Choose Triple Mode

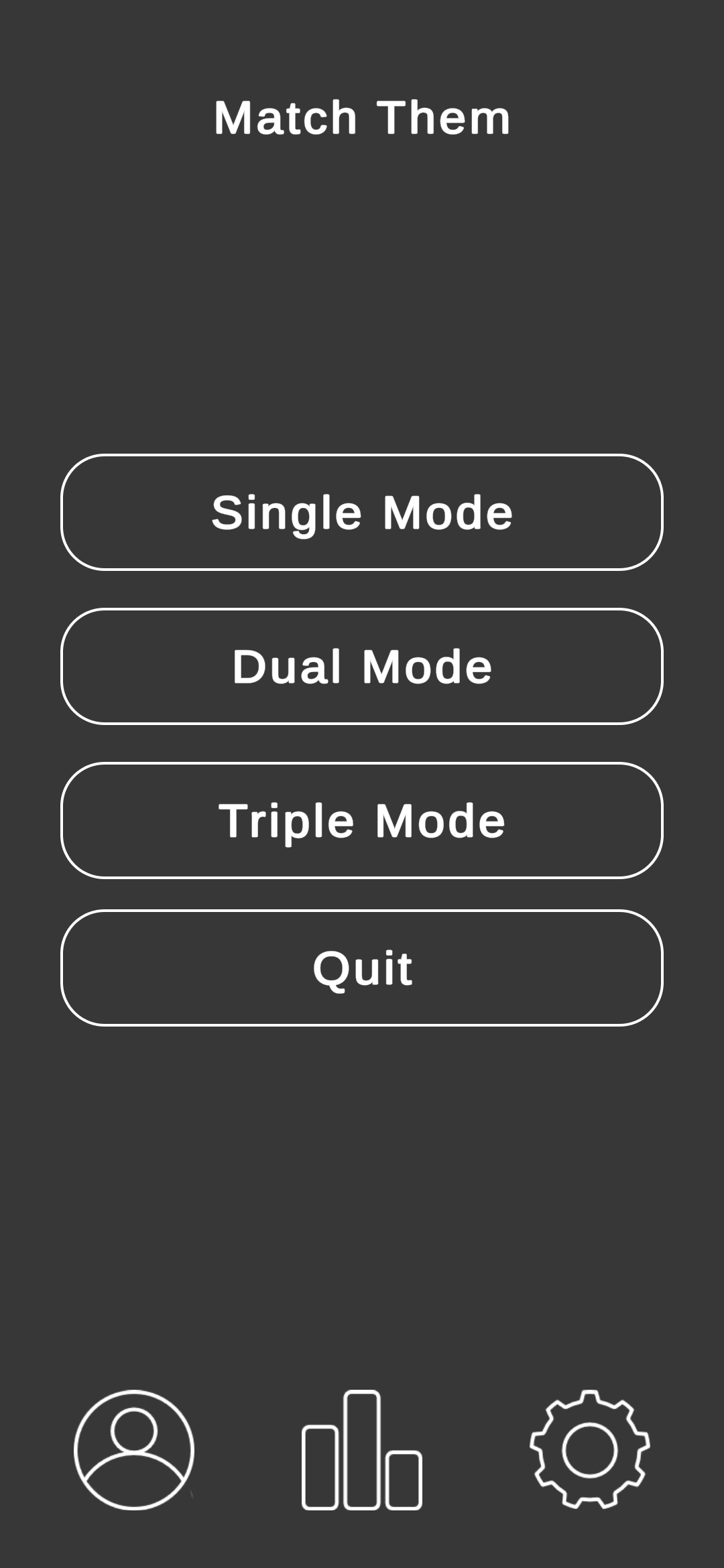[362, 821]
